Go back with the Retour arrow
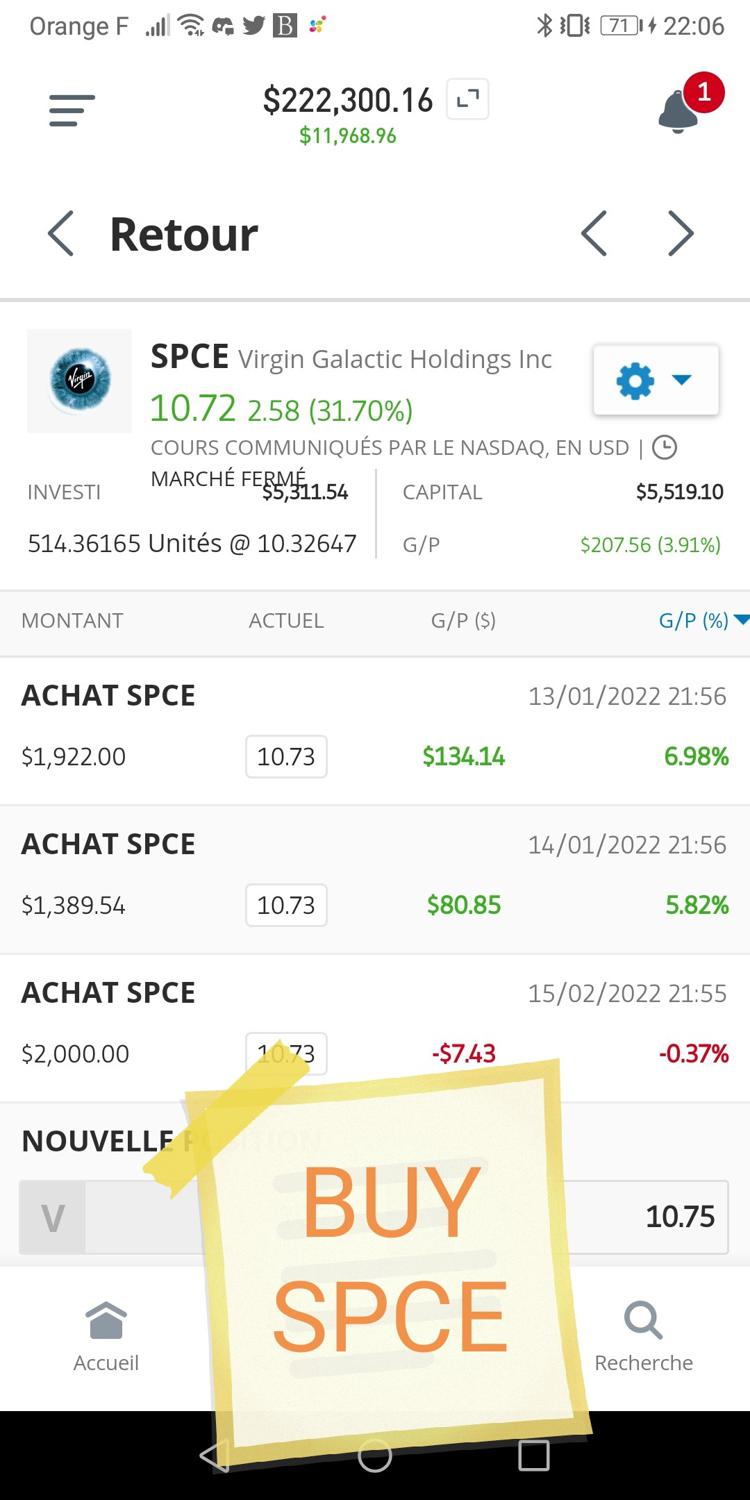The image size is (750, 1500). click(x=61, y=234)
